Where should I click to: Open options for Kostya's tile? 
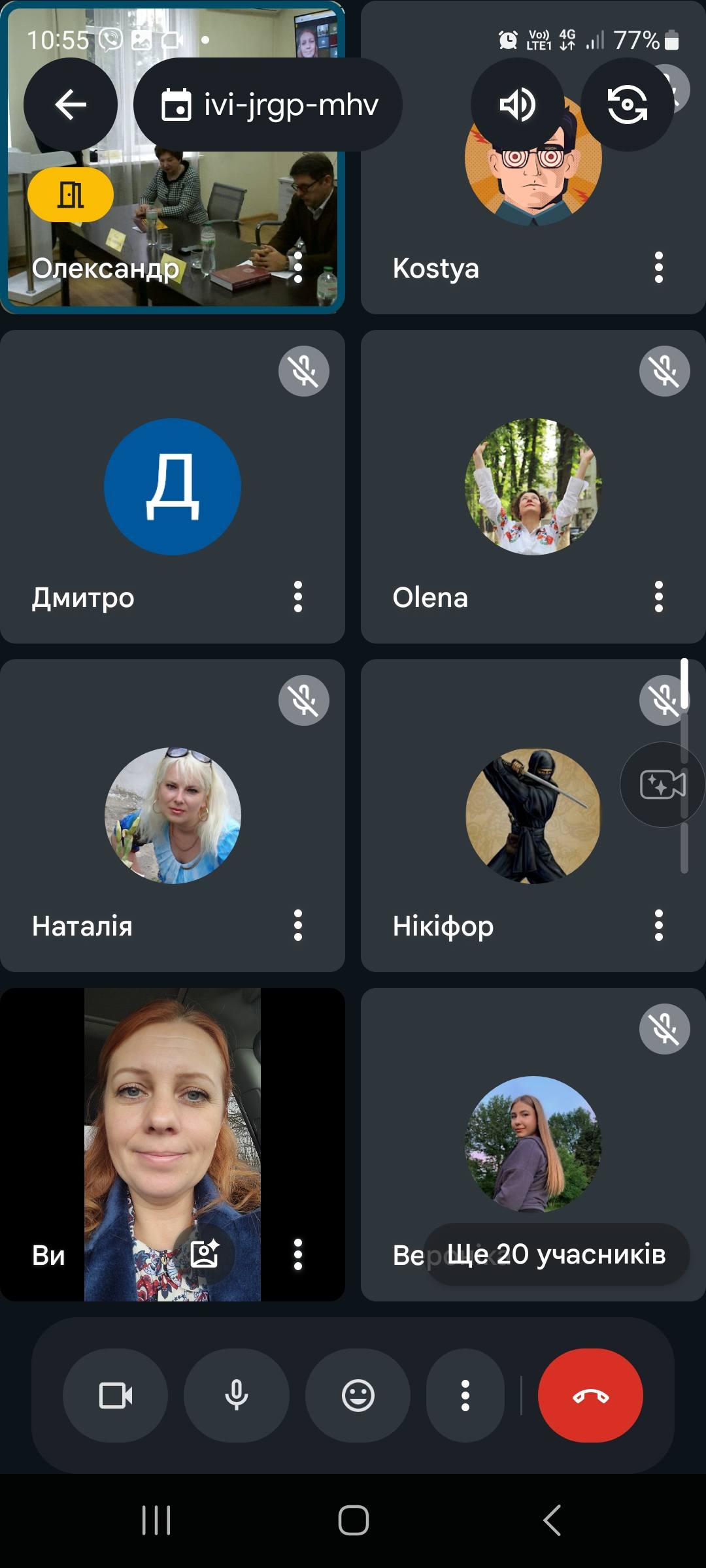(658, 267)
